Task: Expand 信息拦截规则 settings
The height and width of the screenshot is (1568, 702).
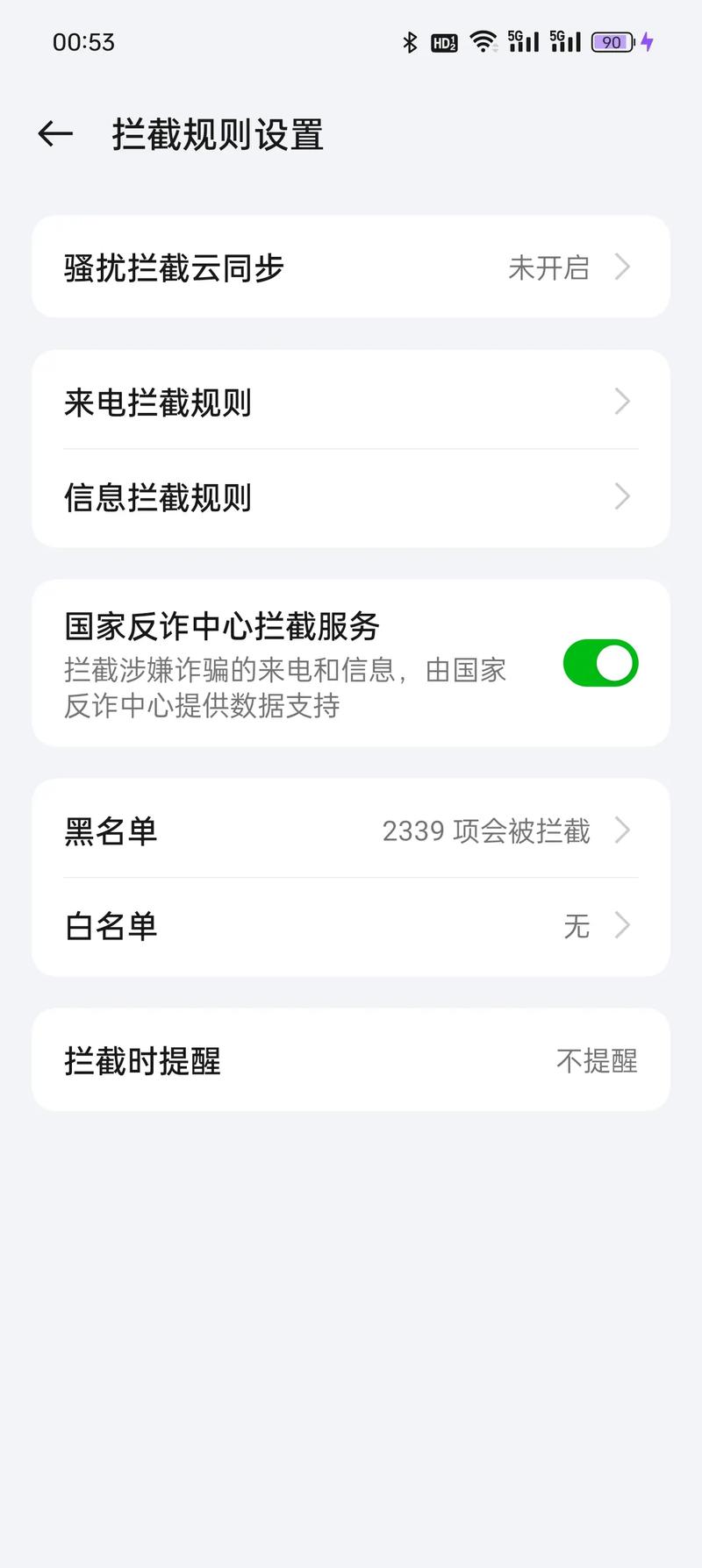Action: 351,497
